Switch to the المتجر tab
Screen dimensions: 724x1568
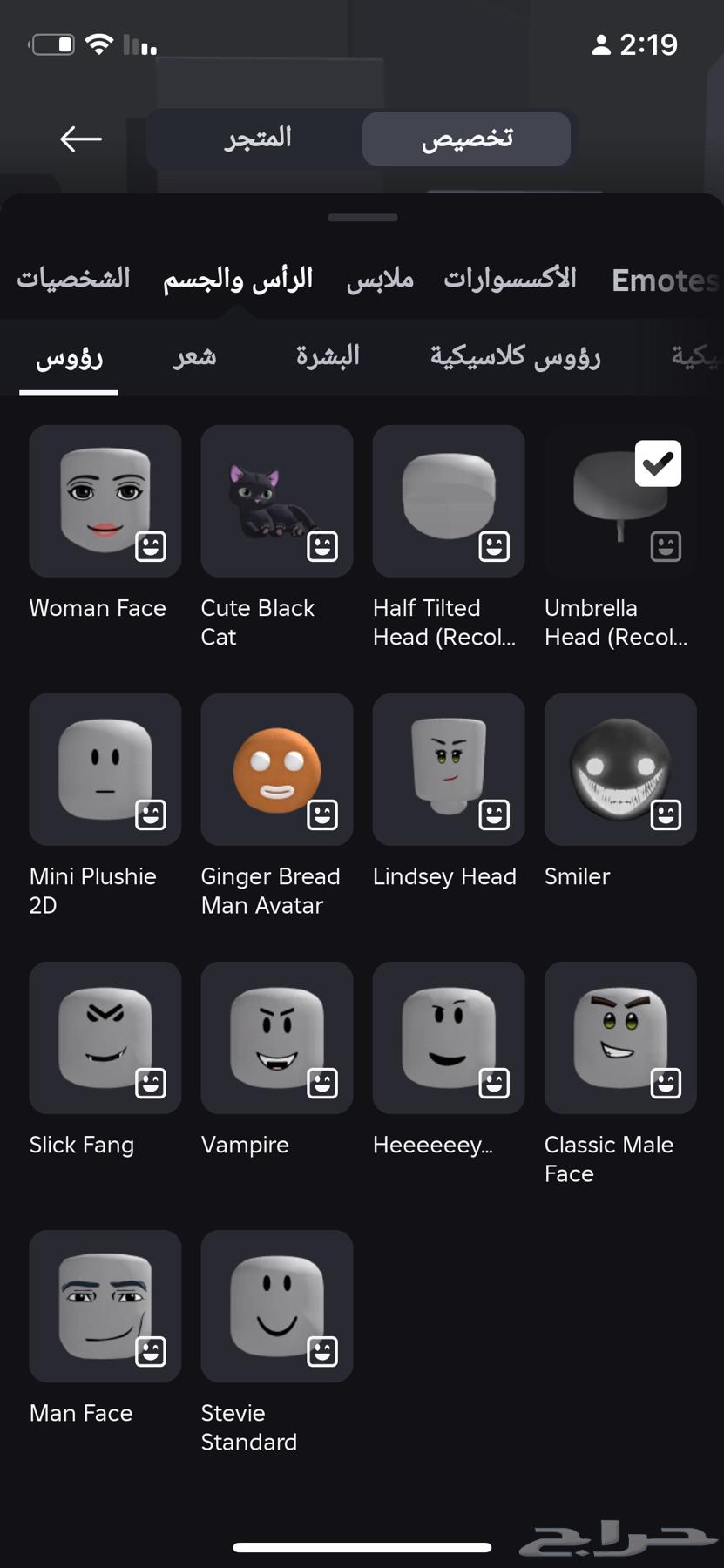coord(257,139)
